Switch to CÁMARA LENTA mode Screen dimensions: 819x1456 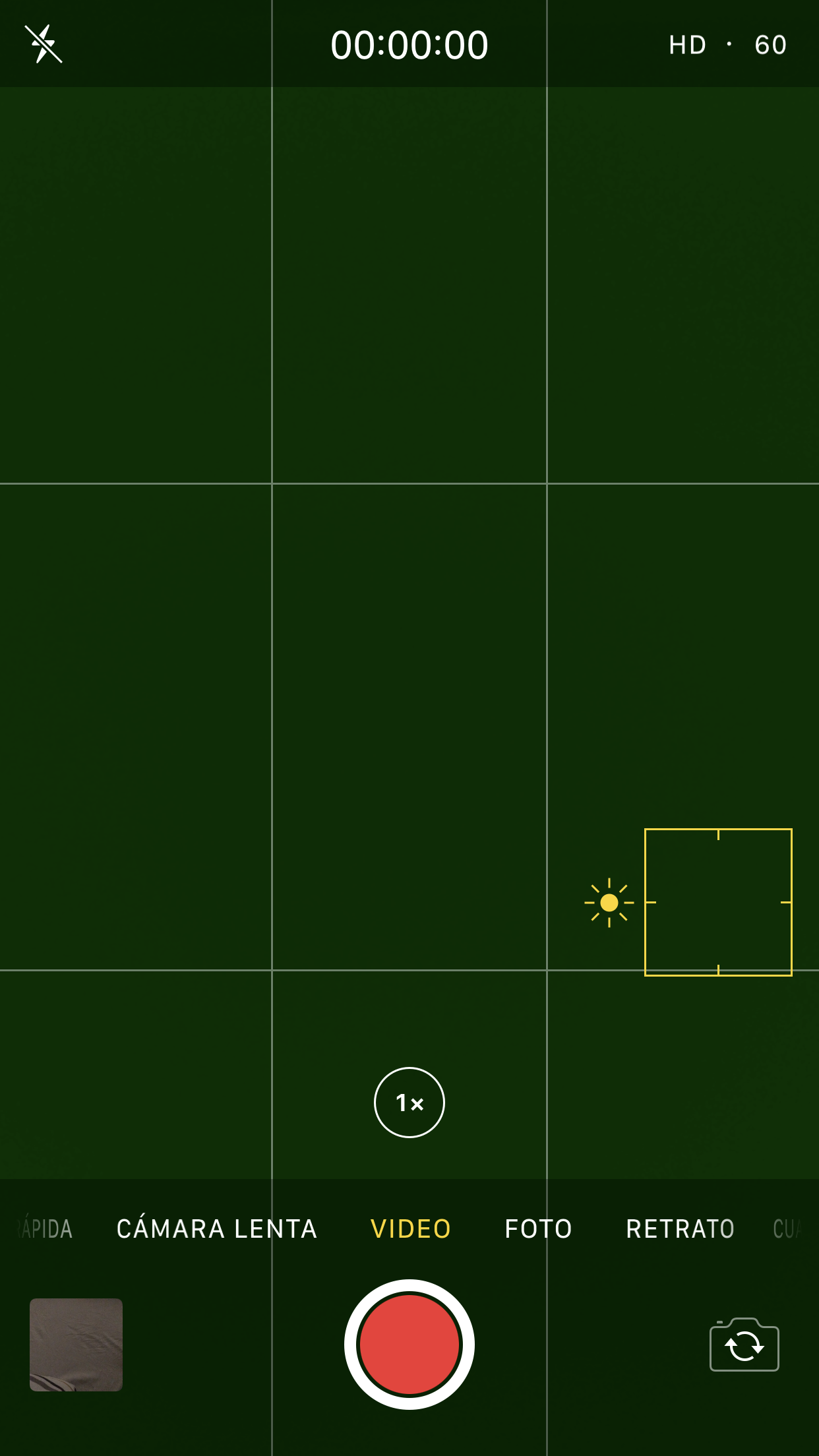pos(217,1229)
